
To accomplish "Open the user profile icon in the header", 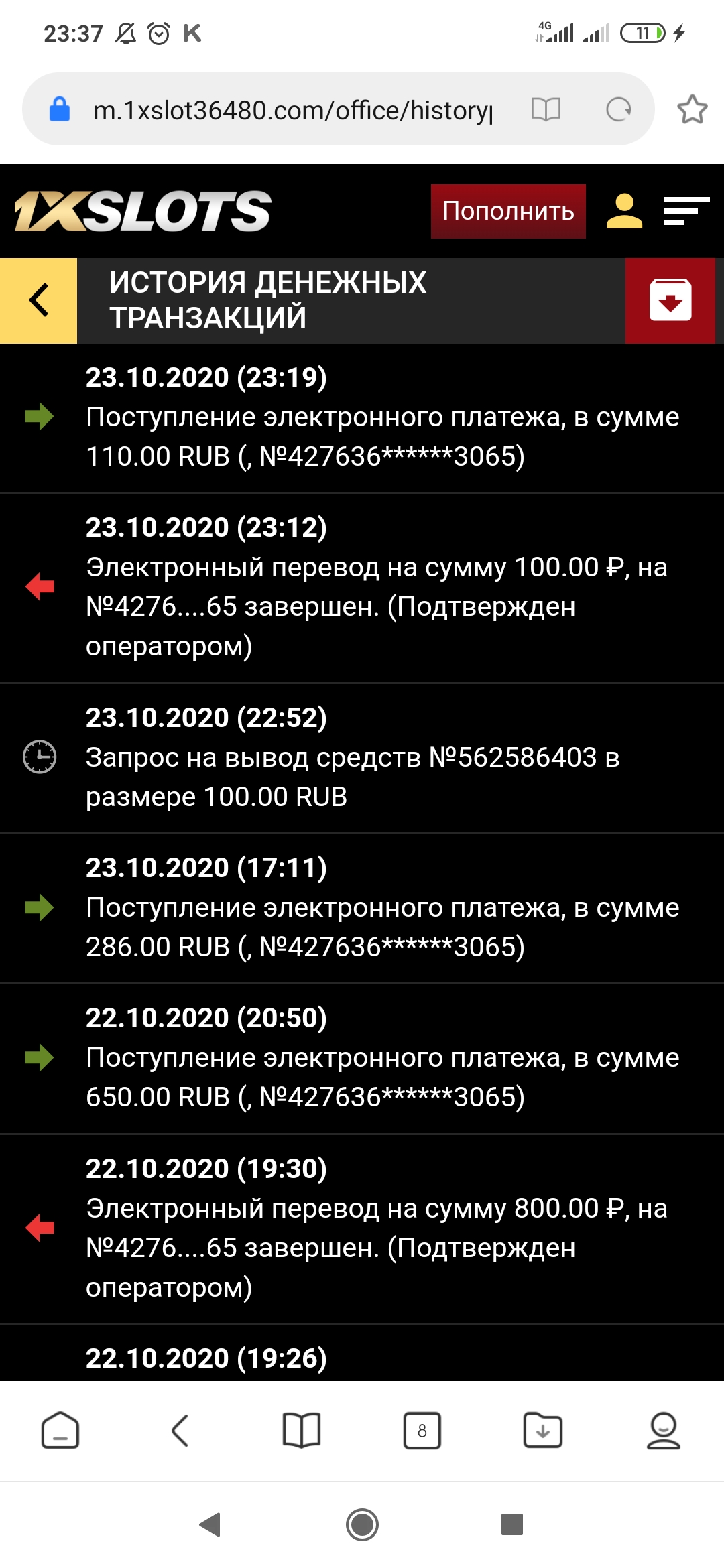I will tap(625, 212).
